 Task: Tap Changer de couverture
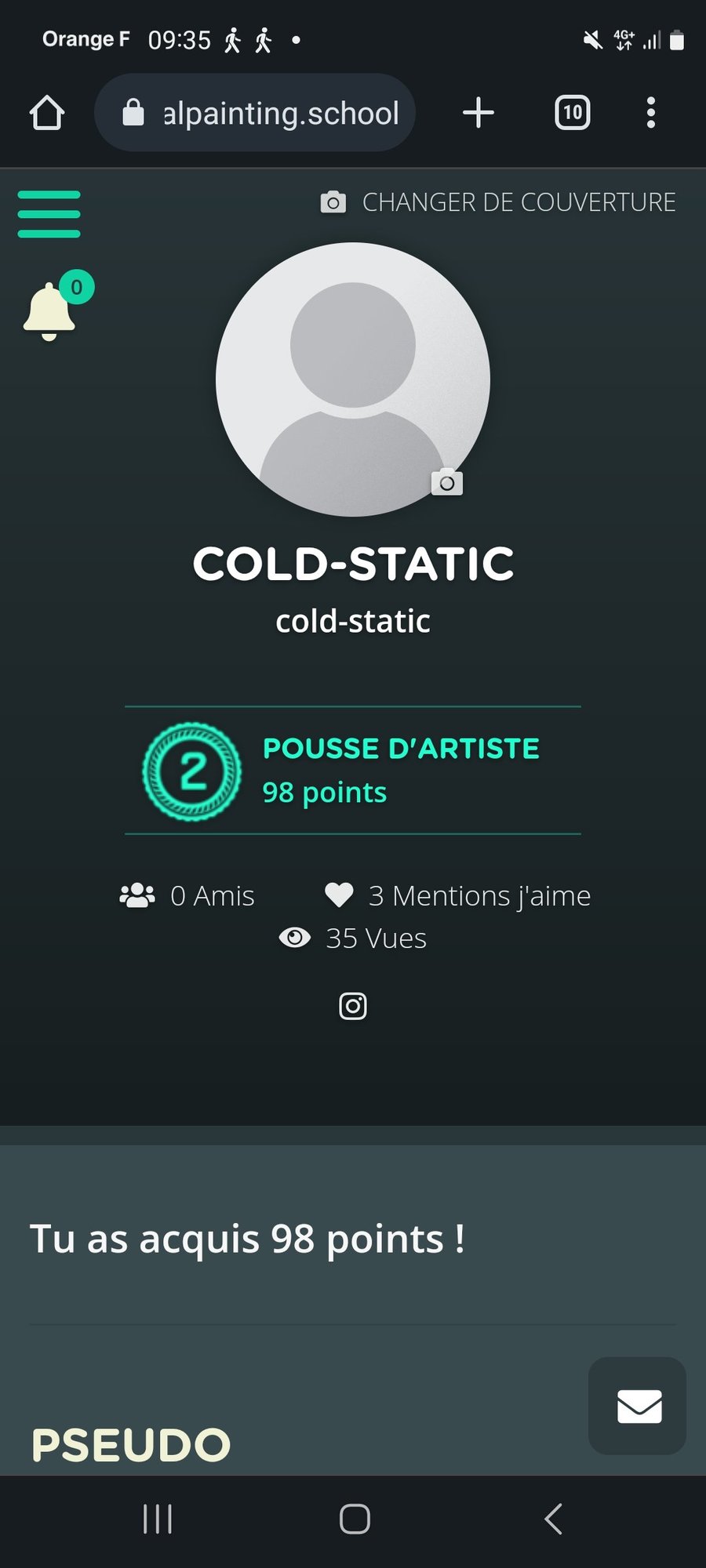click(x=499, y=202)
